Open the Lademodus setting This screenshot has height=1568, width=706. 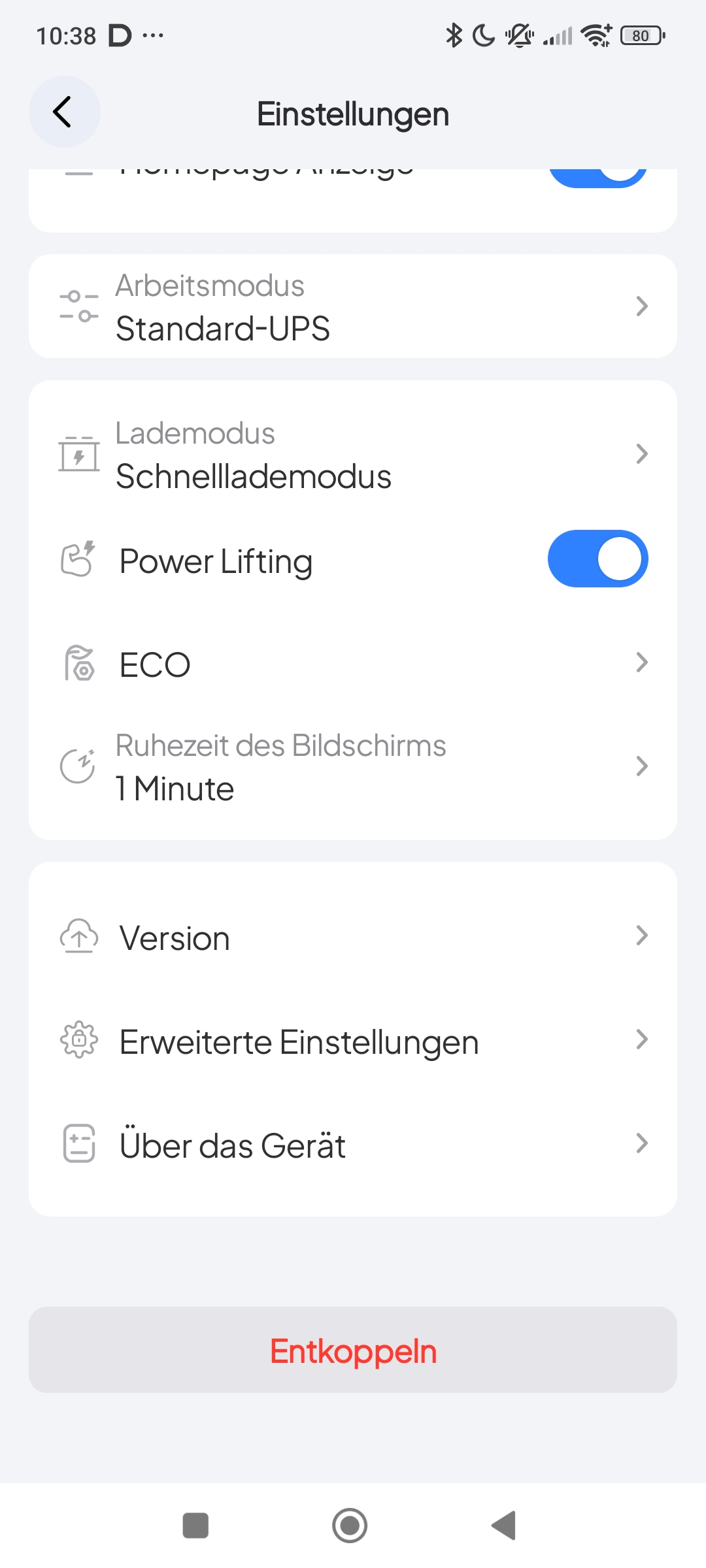pyautogui.click(x=353, y=455)
